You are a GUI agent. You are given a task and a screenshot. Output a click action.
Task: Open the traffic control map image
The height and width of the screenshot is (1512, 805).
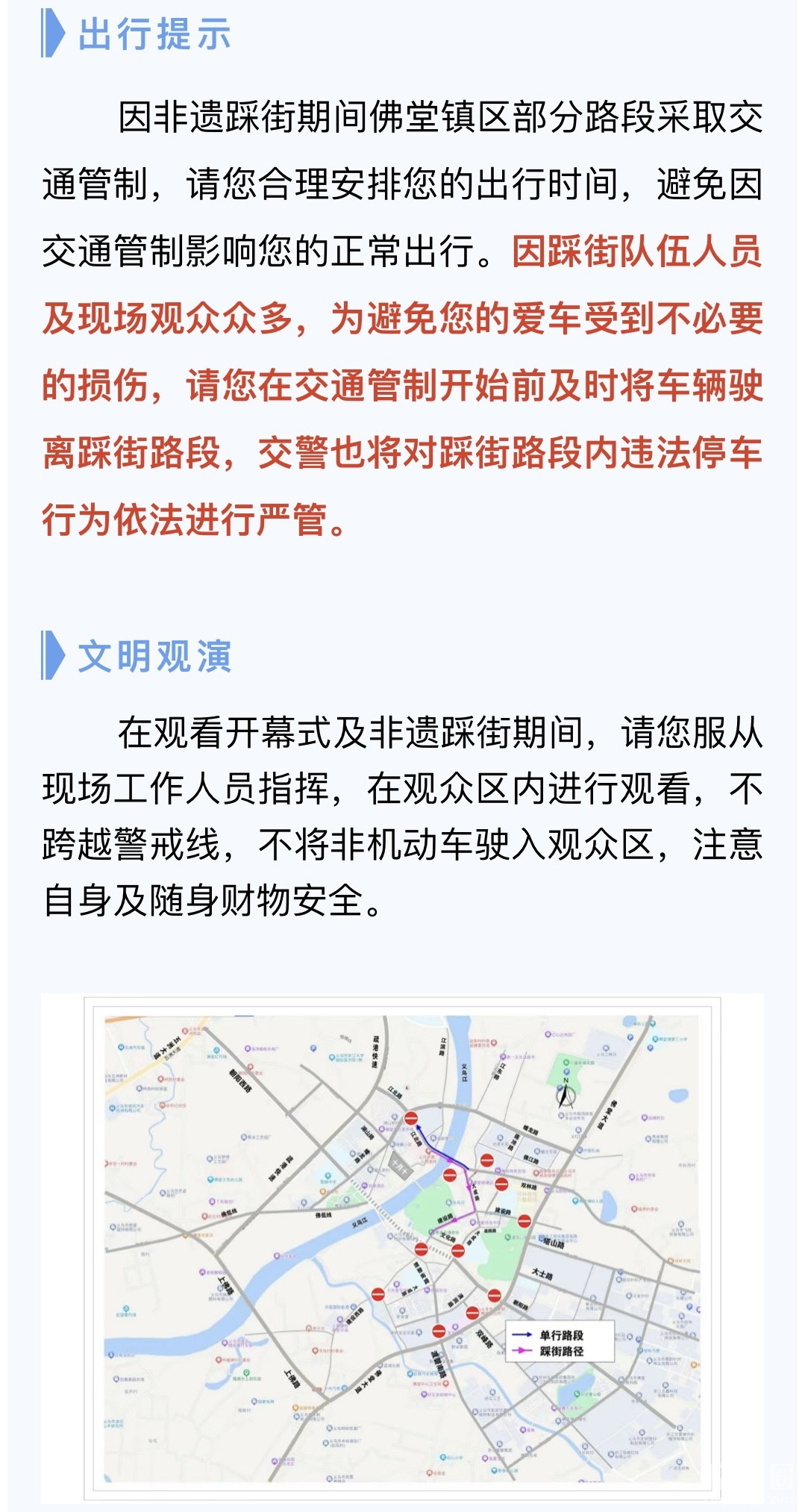pos(402,1248)
